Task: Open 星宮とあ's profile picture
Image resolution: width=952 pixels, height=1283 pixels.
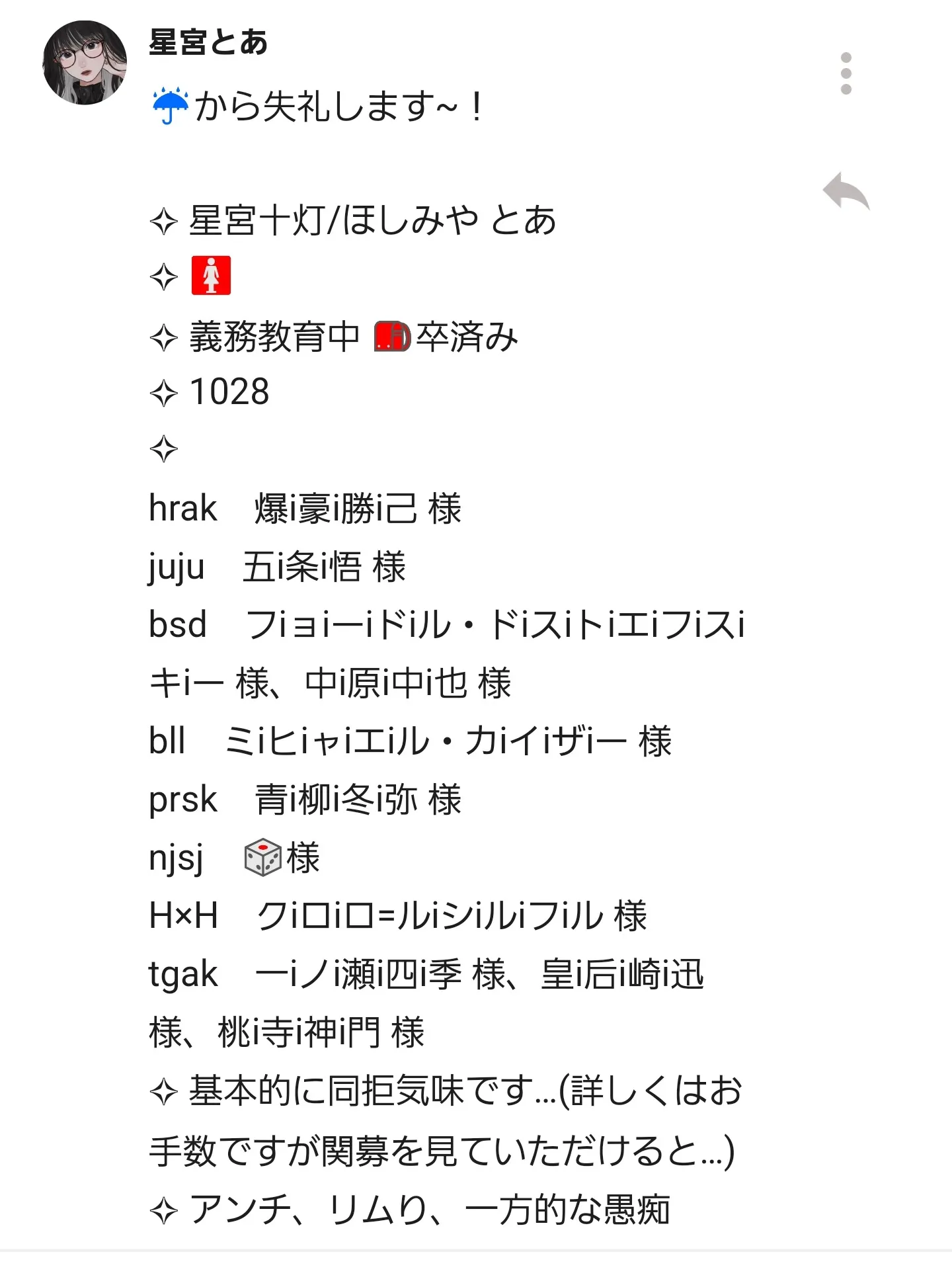Action: coord(85,63)
